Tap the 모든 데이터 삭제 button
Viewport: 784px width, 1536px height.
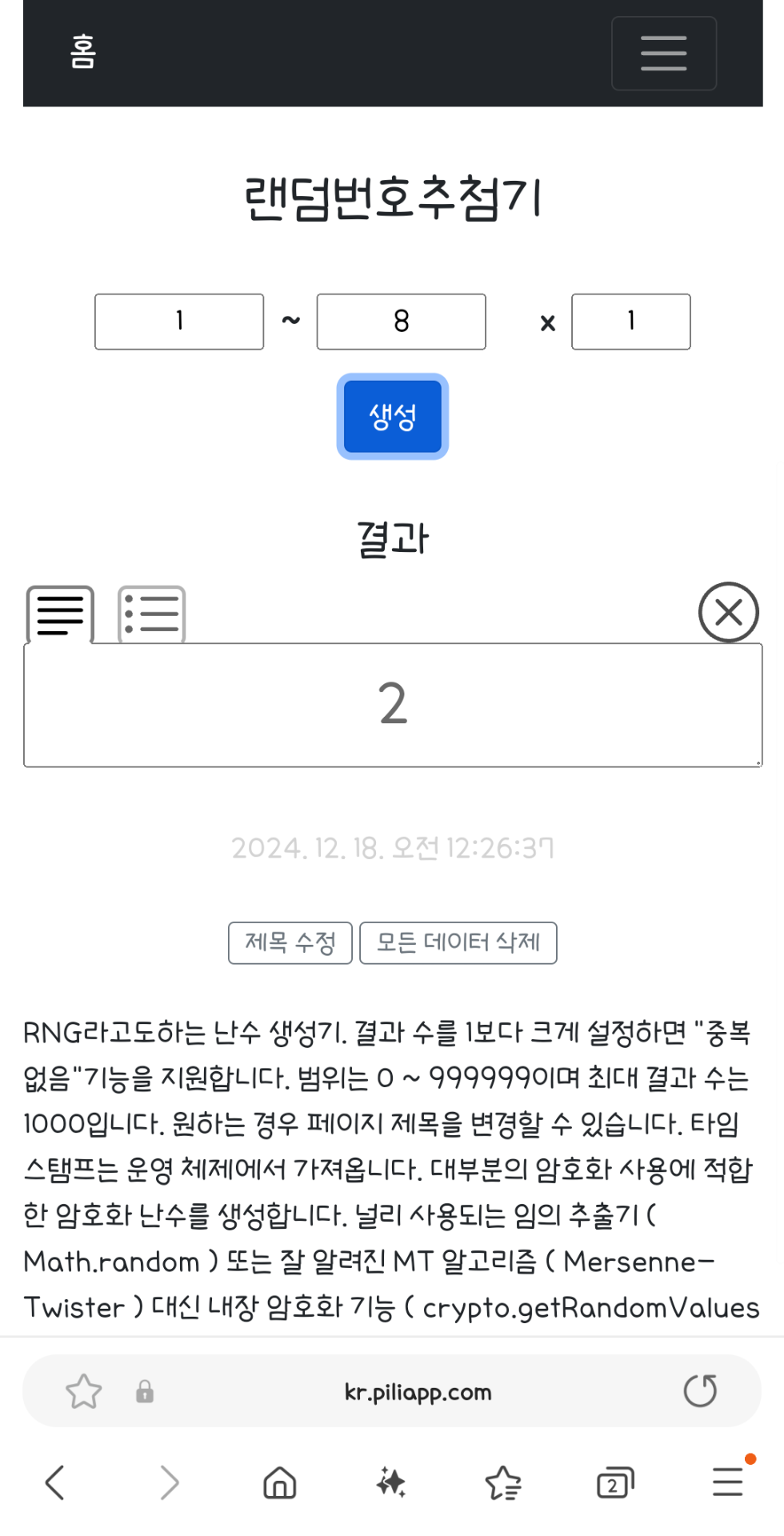458,942
